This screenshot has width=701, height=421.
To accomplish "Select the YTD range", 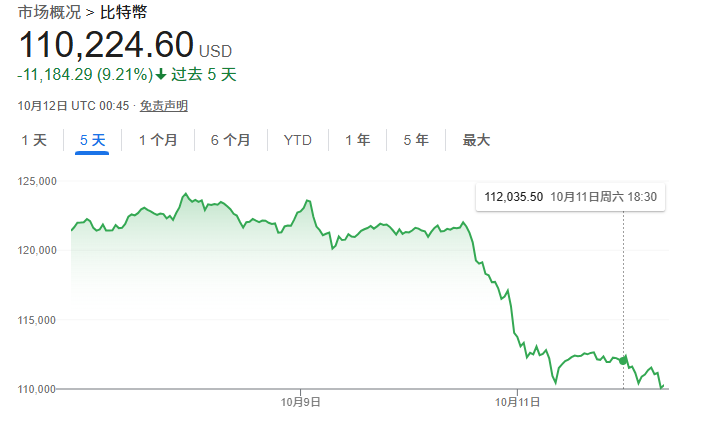I will [x=297, y=140].
